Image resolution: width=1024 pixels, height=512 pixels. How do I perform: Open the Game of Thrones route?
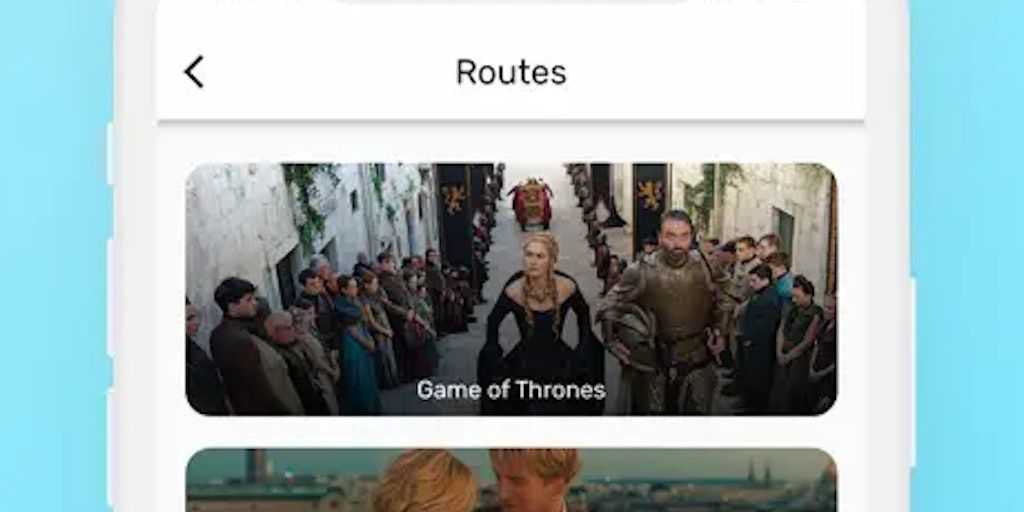511,289
